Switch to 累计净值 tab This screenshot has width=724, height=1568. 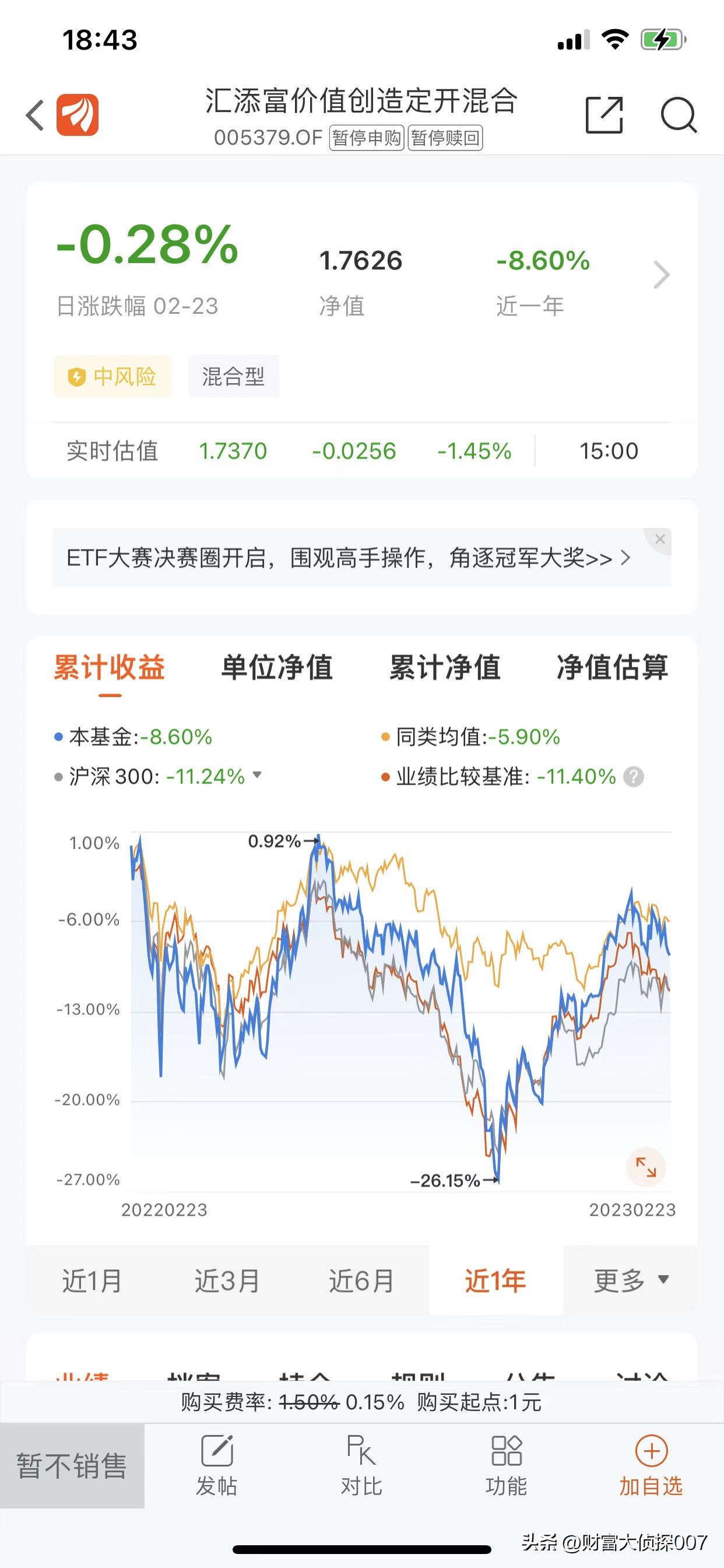coord(445,667)
